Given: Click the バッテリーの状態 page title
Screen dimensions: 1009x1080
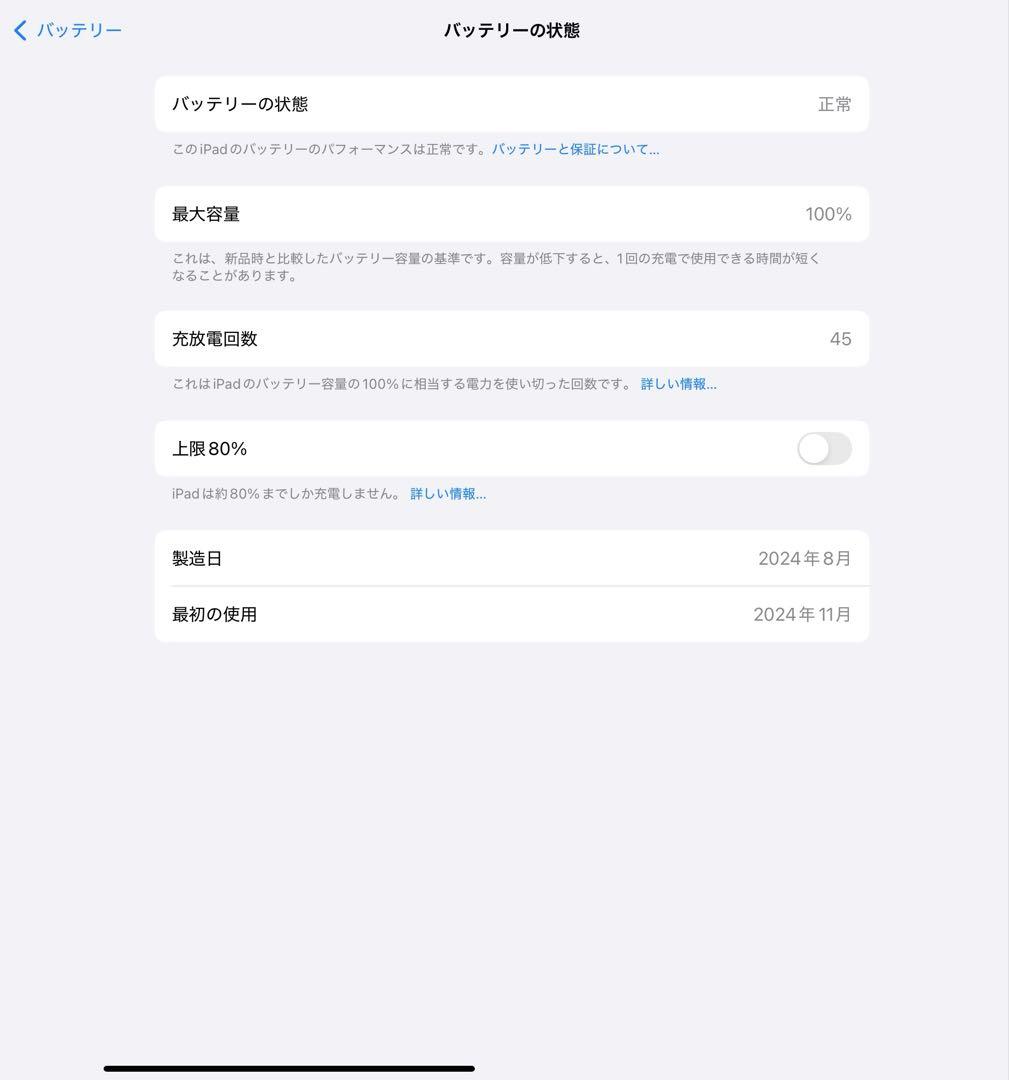Looking at the screenshot, I should (x=511, y=30).
